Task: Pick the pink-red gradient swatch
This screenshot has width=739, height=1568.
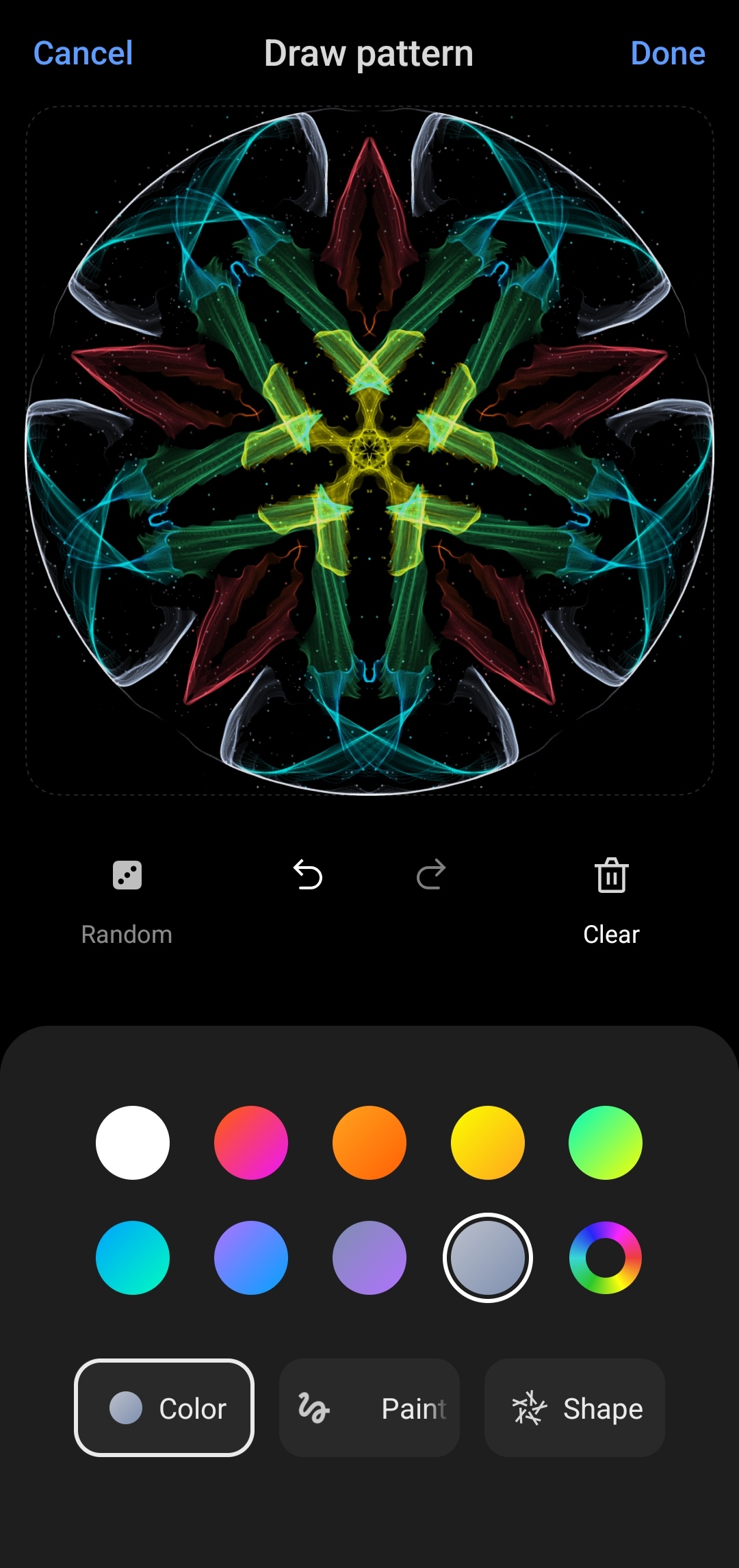Action: point(251,1143)
